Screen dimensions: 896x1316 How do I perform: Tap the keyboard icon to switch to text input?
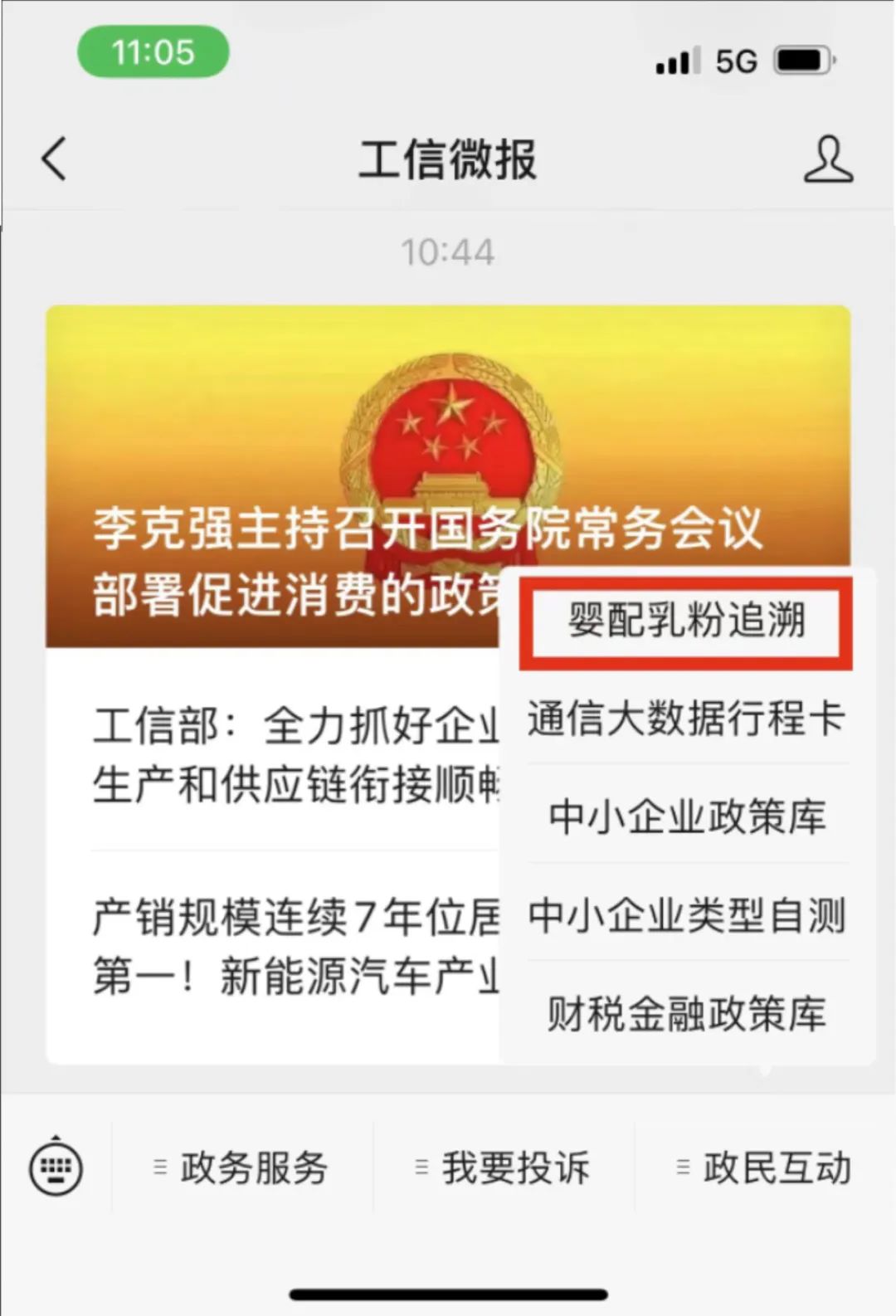pos(56,1168)
